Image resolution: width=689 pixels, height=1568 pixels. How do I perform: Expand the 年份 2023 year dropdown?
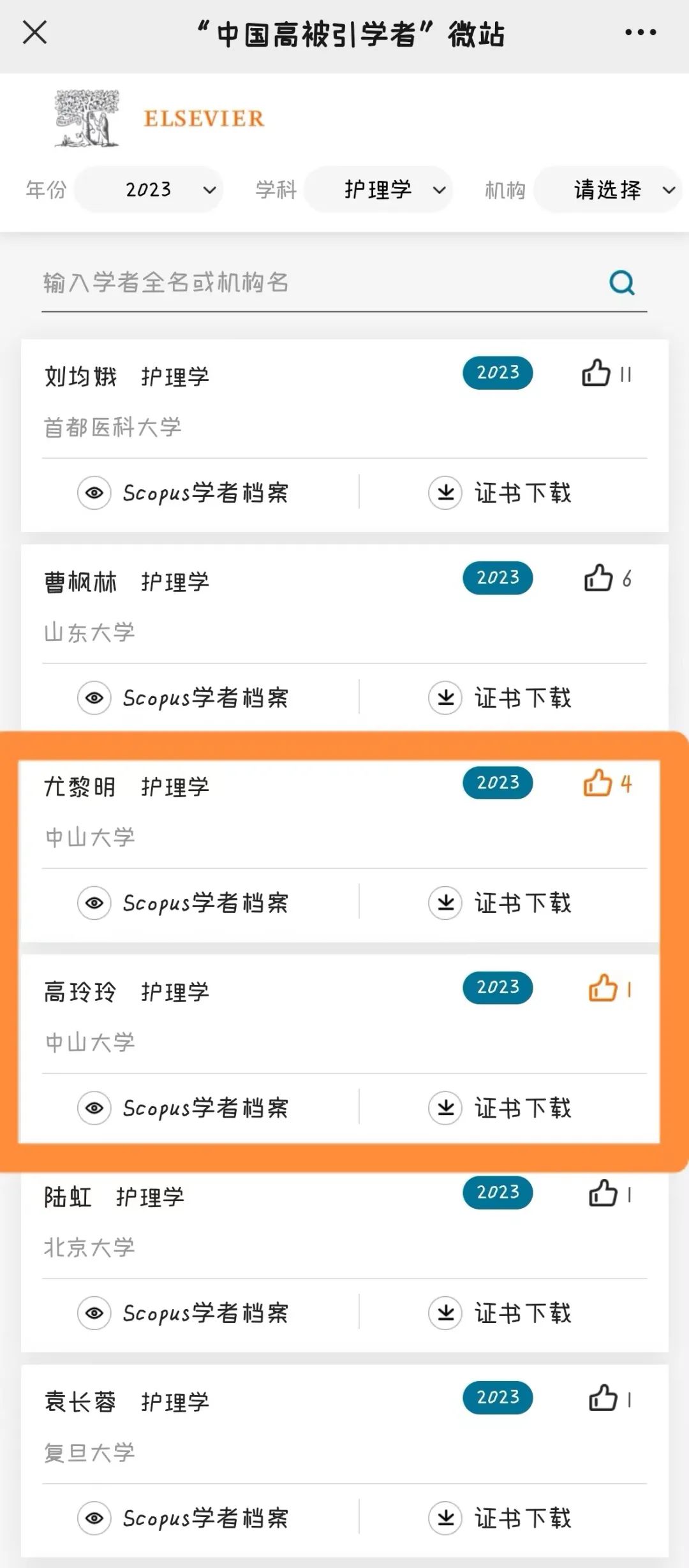pyautogui.click(x=149, y=189)
